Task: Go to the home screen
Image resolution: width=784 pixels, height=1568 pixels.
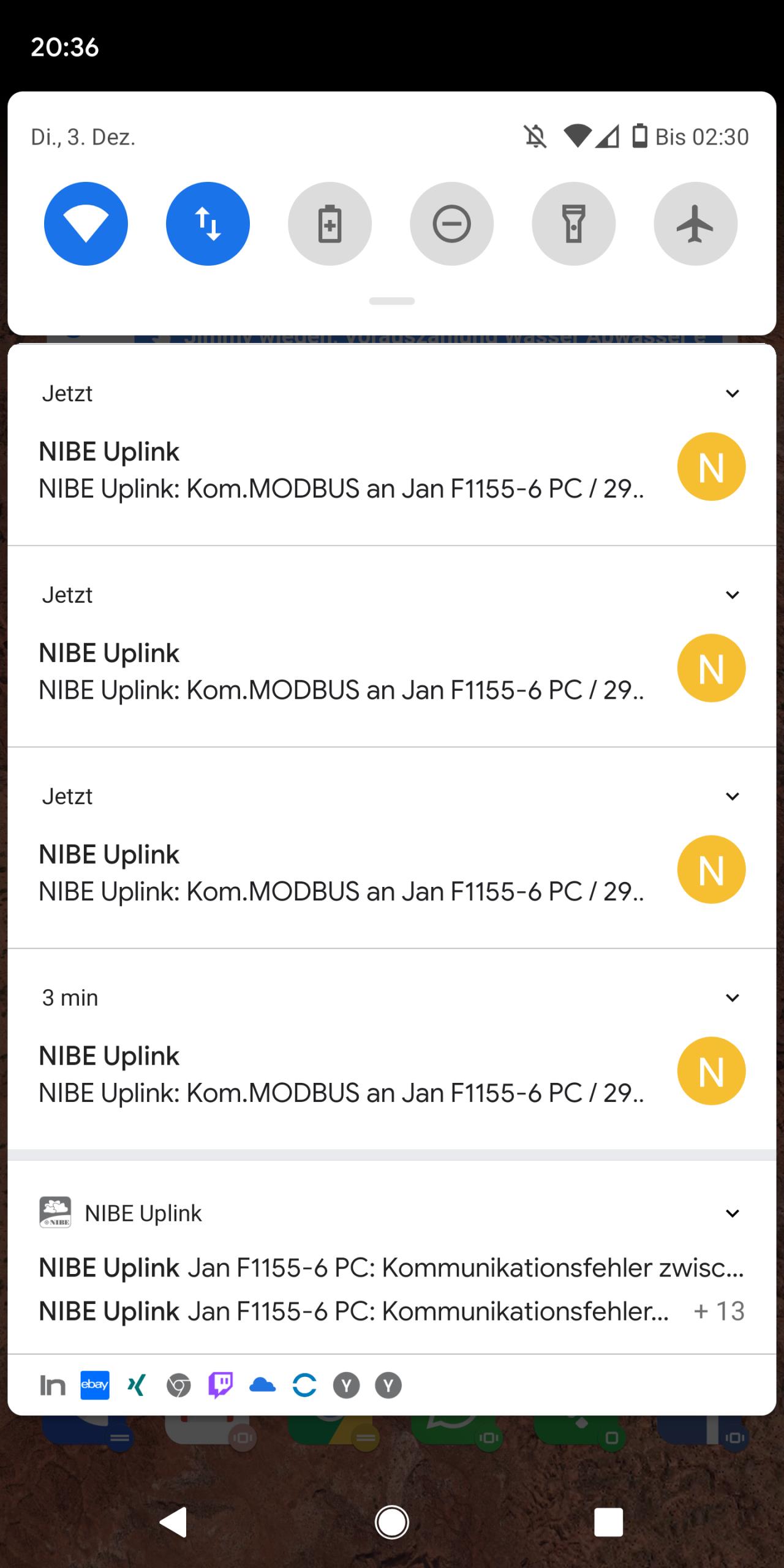Action: click(392, 1522)
